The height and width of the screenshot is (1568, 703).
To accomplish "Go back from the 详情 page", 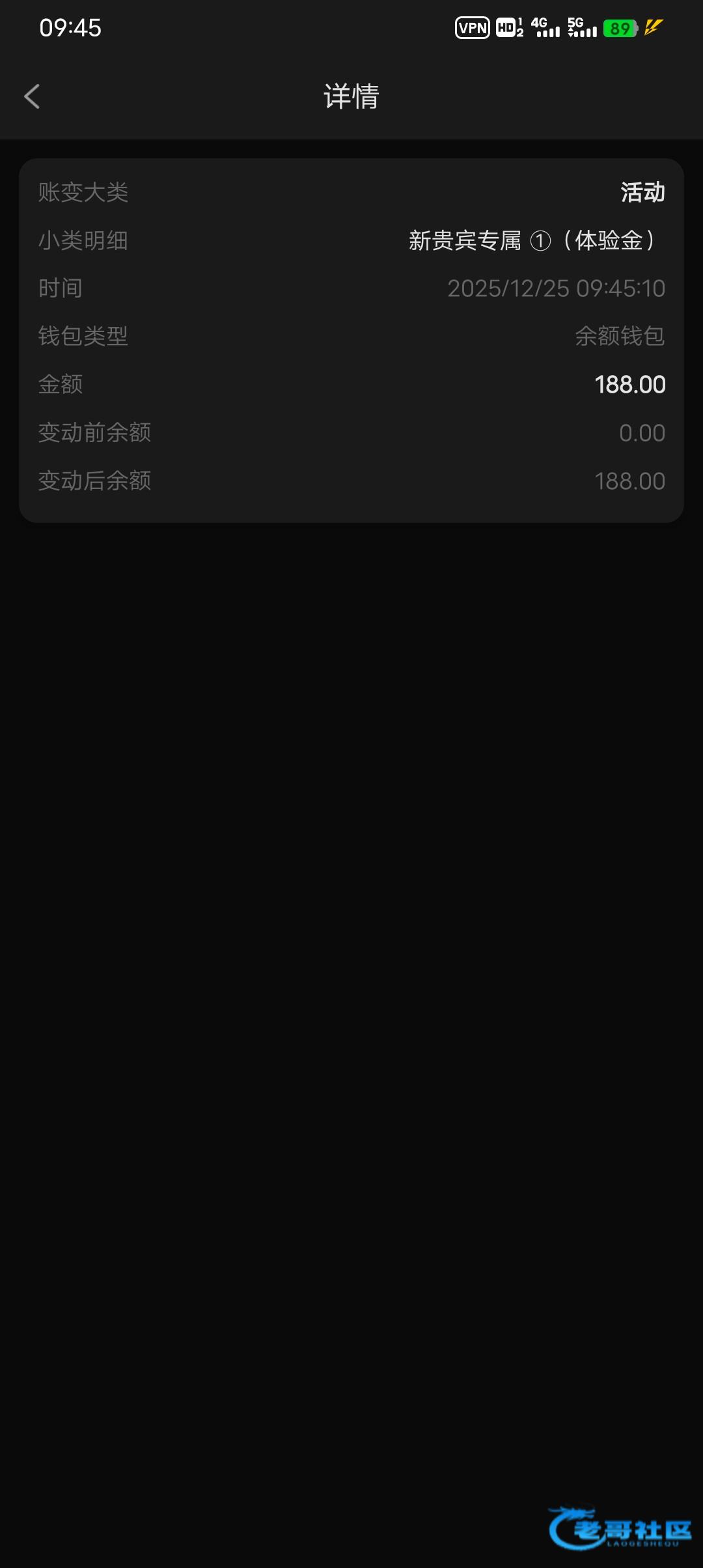I will coord(32,96).
